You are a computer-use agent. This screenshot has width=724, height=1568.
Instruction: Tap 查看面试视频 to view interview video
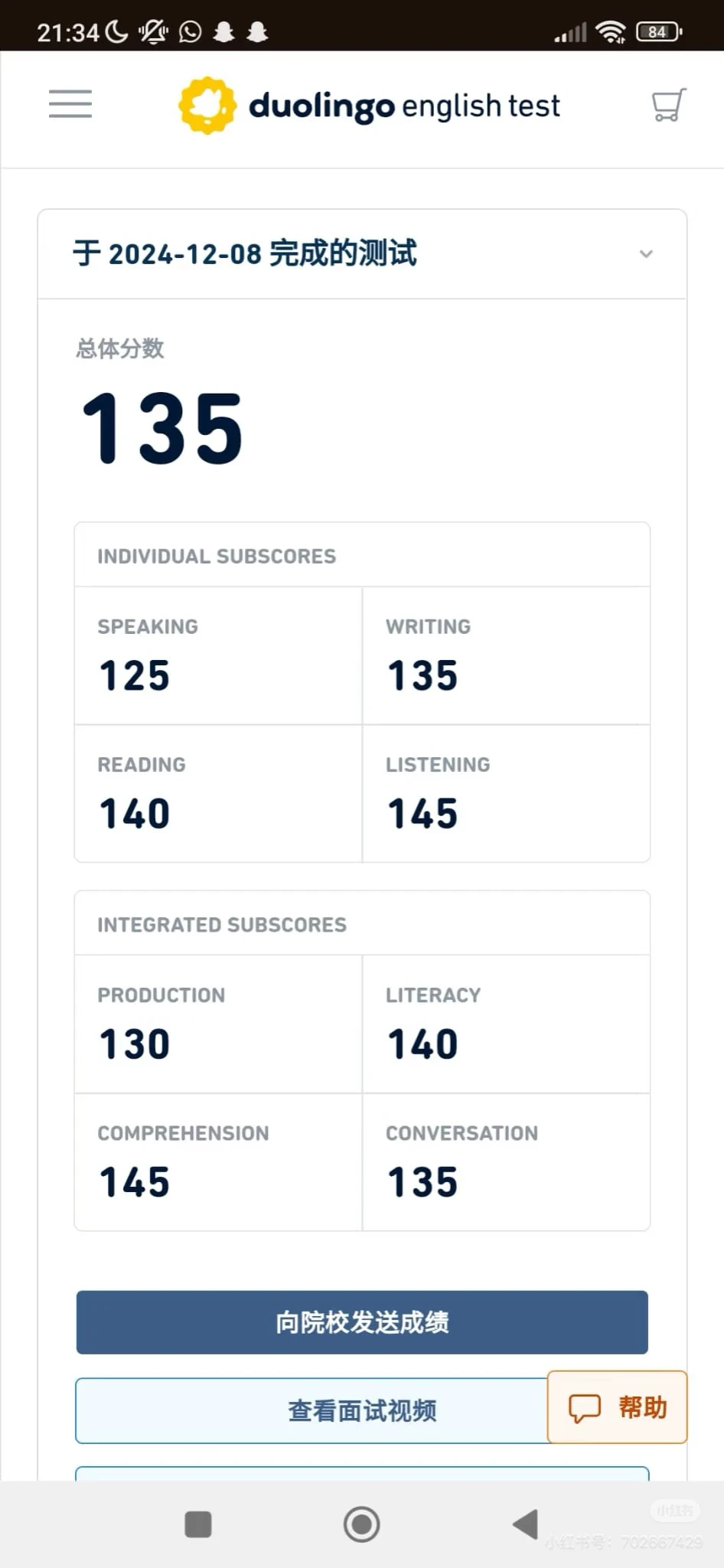pos(362,1410)
